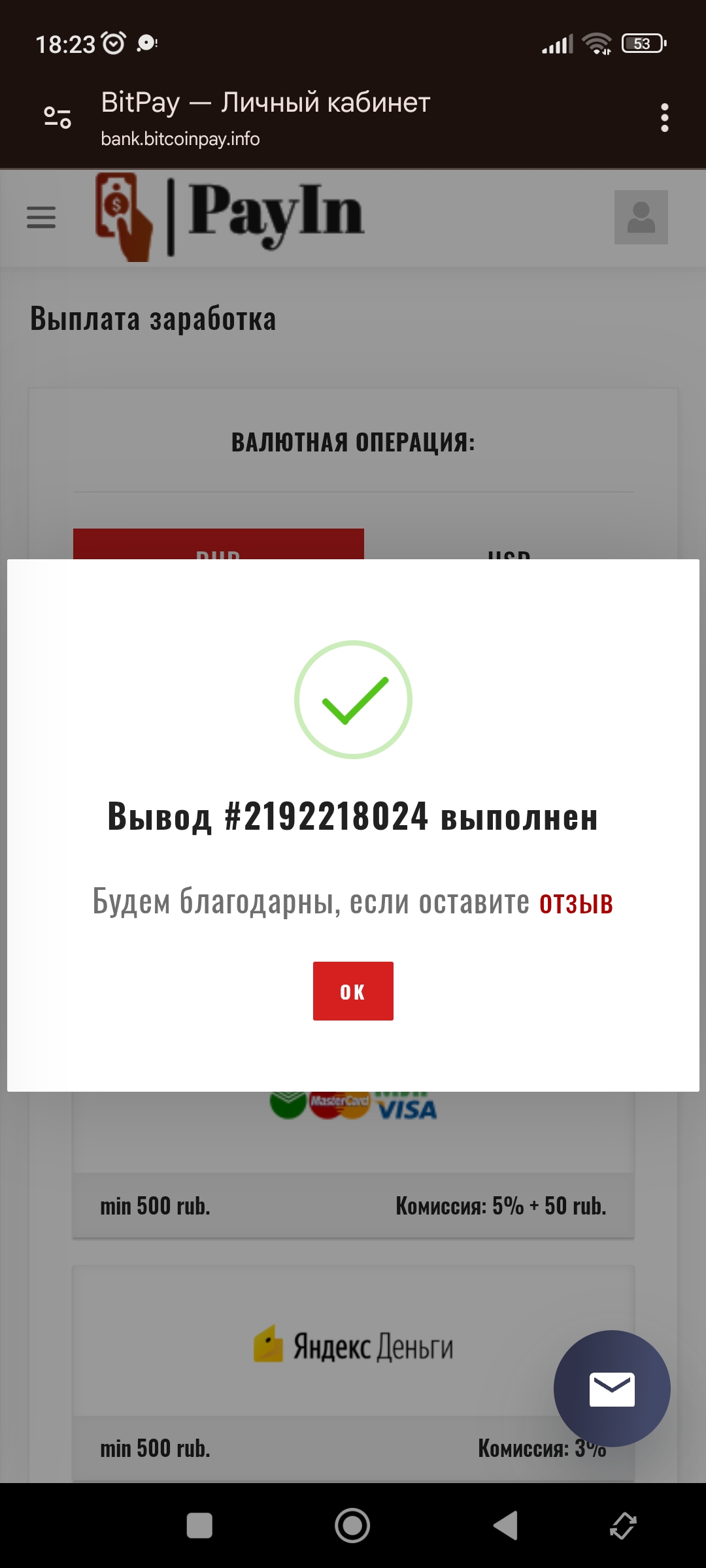Viewport: 706px width, 1568px height.
Task: Open site settings icon beside the URL
Action: (x=58, y=118)
